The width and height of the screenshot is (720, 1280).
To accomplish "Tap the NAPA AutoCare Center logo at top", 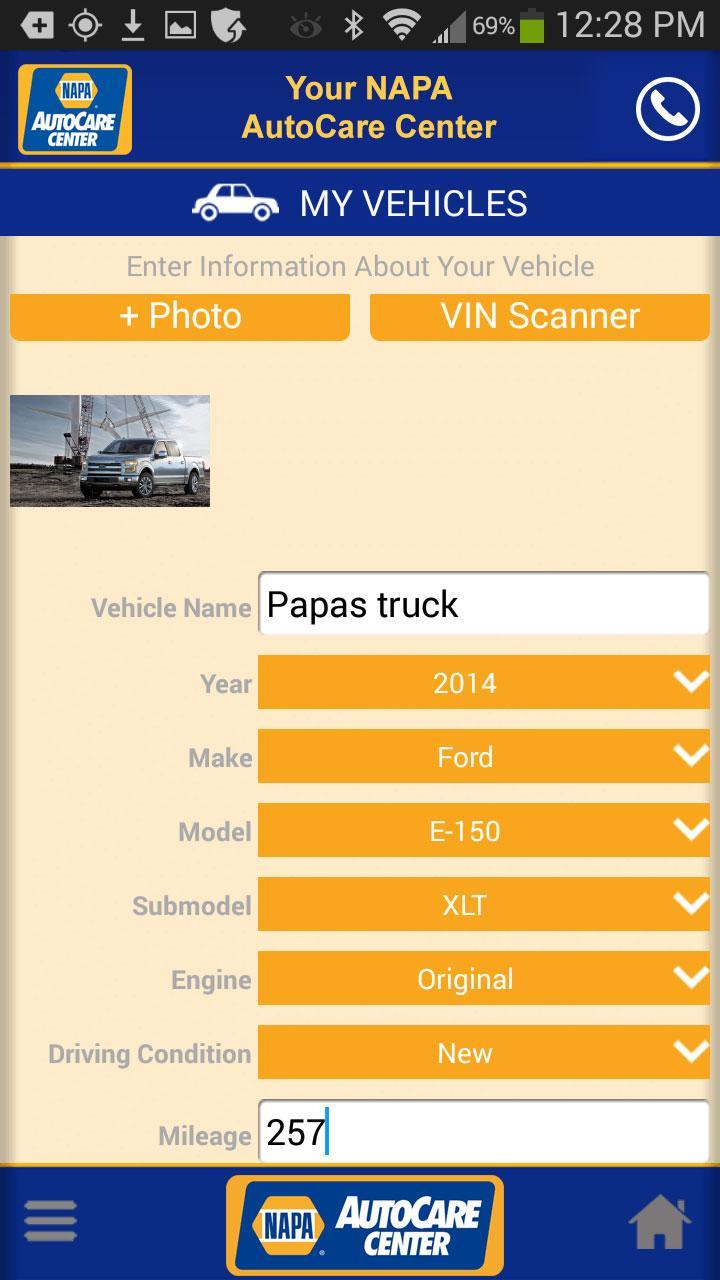I will 74,108.
